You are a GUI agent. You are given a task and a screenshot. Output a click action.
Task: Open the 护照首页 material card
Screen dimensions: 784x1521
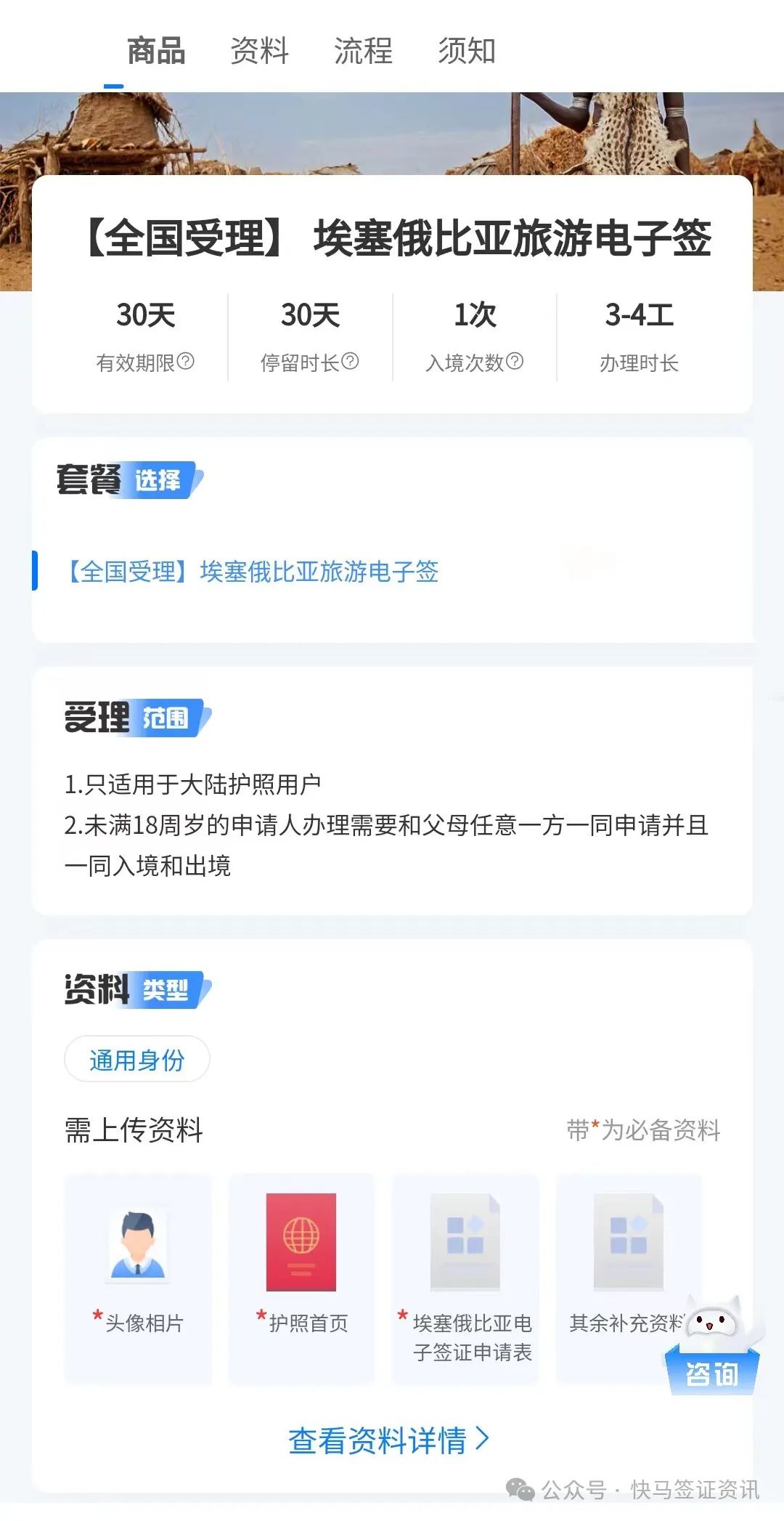[x=301, y=1277]
